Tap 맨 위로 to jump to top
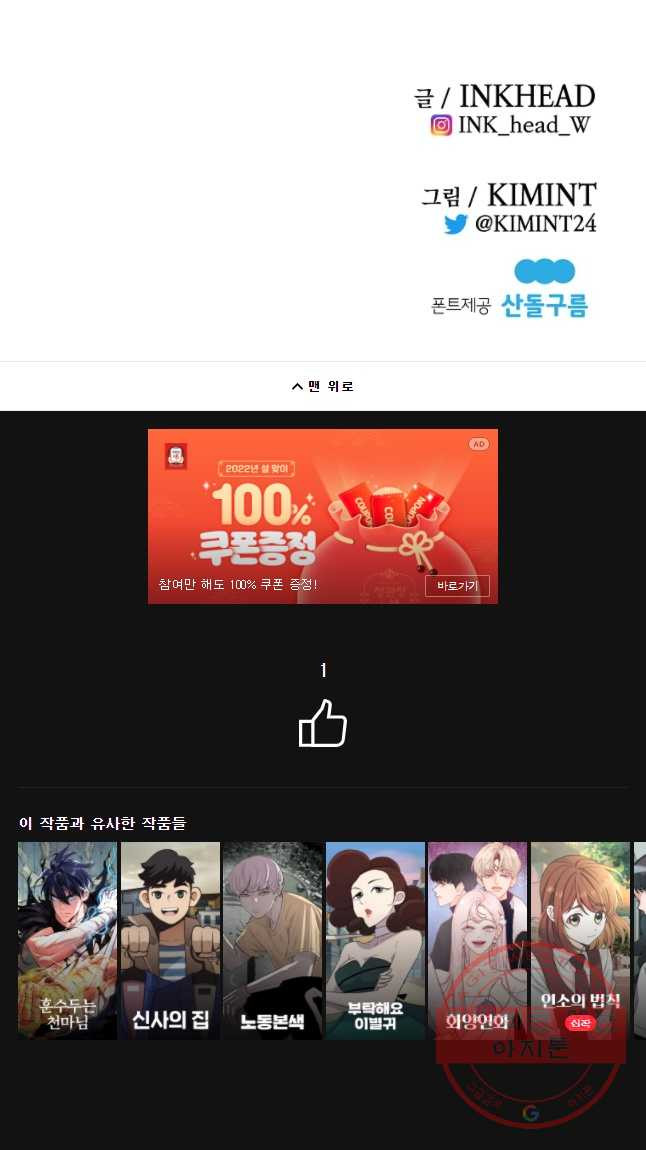Image resolution: width=646 pixels, height=1150 pixels. pos(322,386)
